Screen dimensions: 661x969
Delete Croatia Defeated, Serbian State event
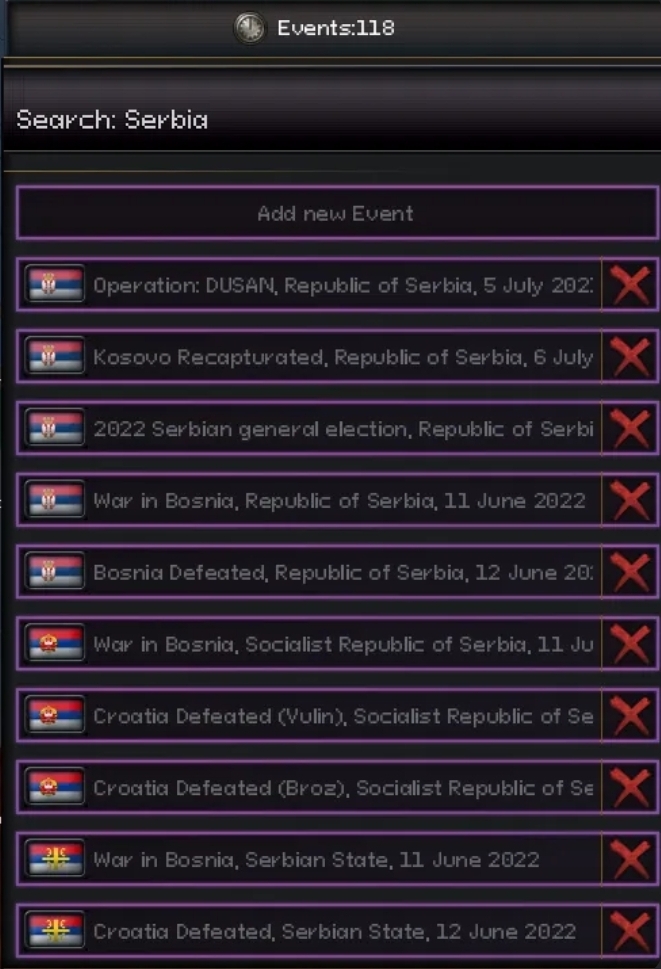630,931
